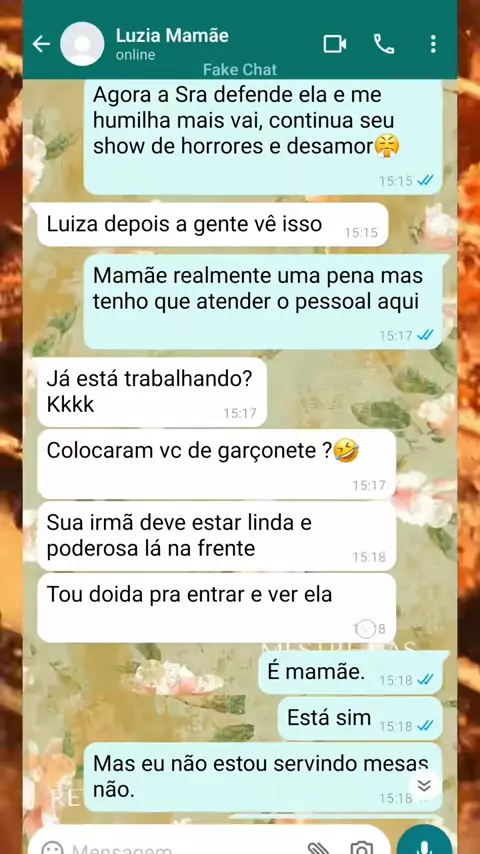Viewport: 480px width, 854px height.
Task: Open the emoji picker
Action: (52, 849)
